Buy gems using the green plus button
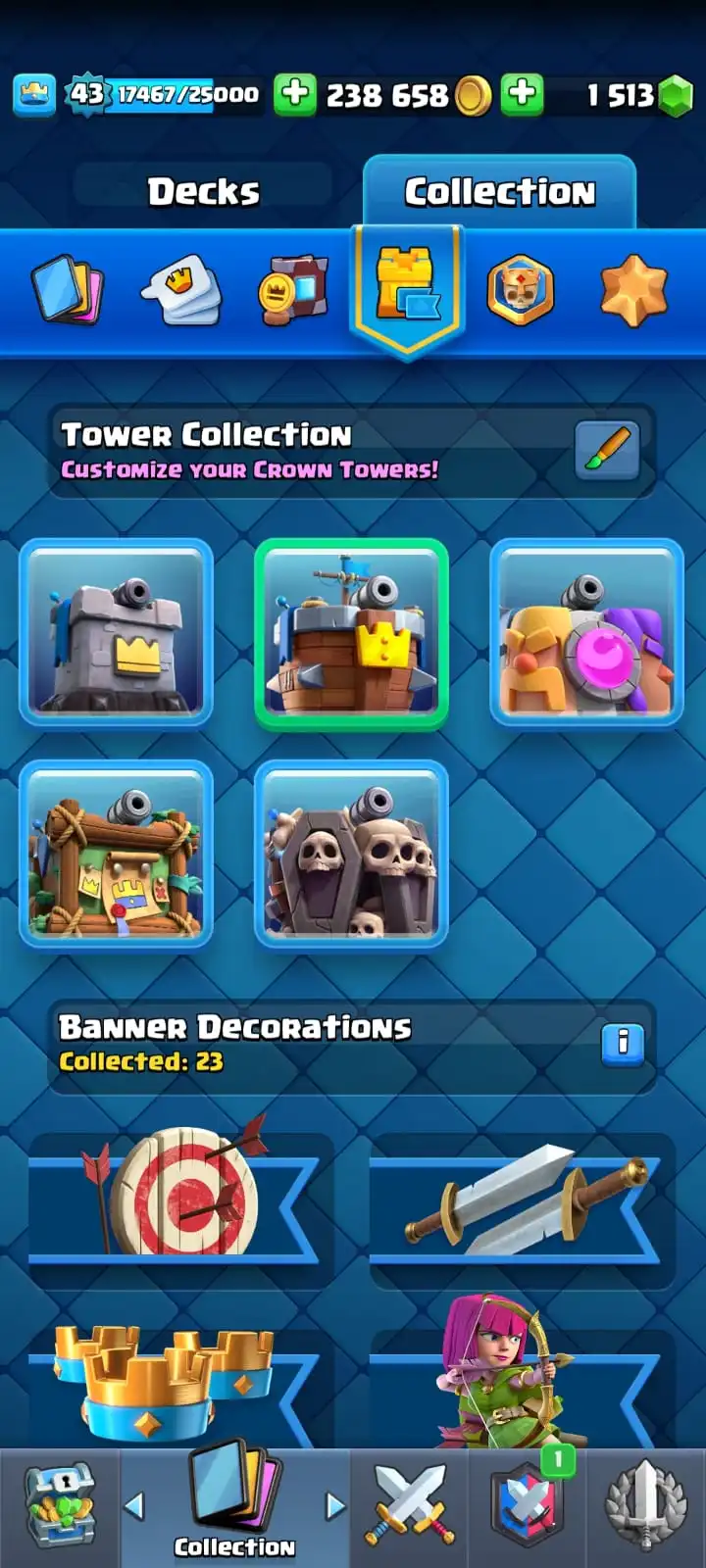Screen dimensions: 706x1568 [522, 94]
